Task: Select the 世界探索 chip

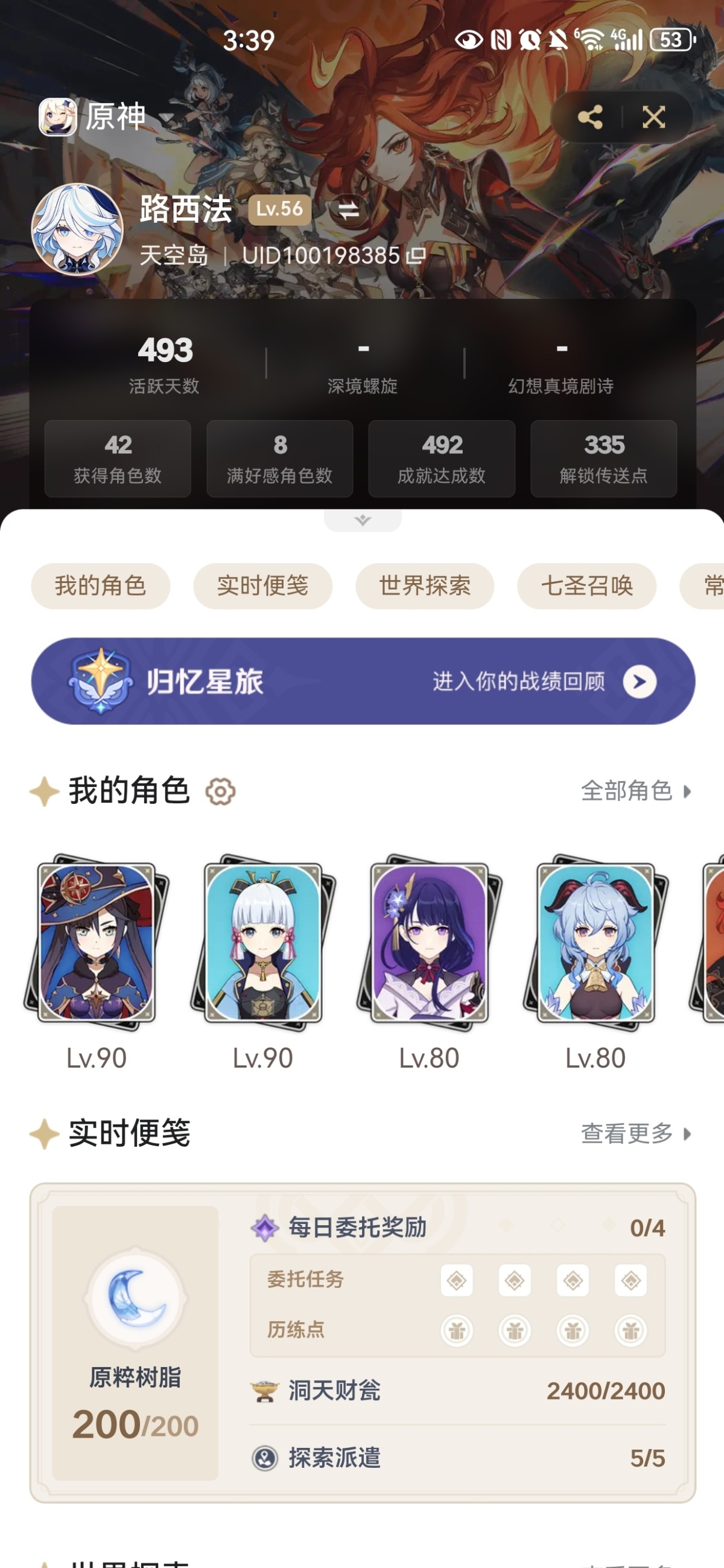Action: [425, 585]
